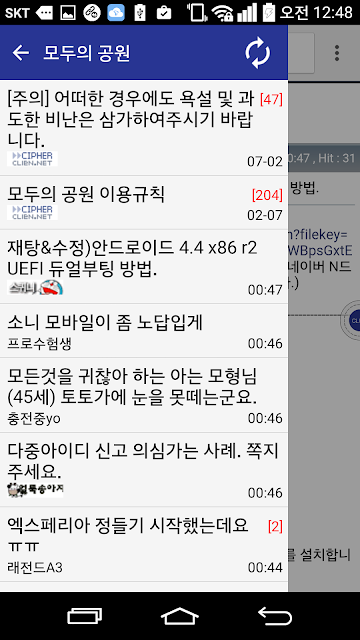The width and height of the screenshot is (360, 640).
Task: Open the post 소니 모바일이 좀 노답입게
Action: (144, 331)
